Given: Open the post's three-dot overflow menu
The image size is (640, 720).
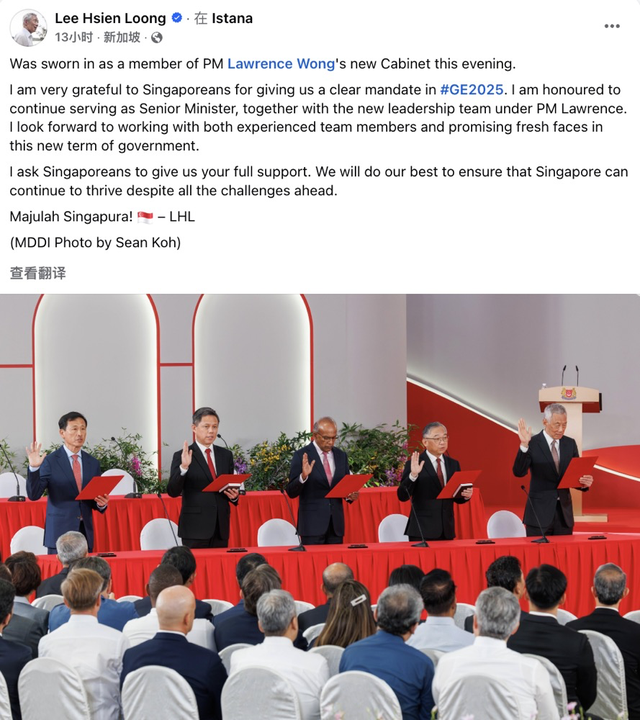Looking at the screenshot, I should [612, 26].
